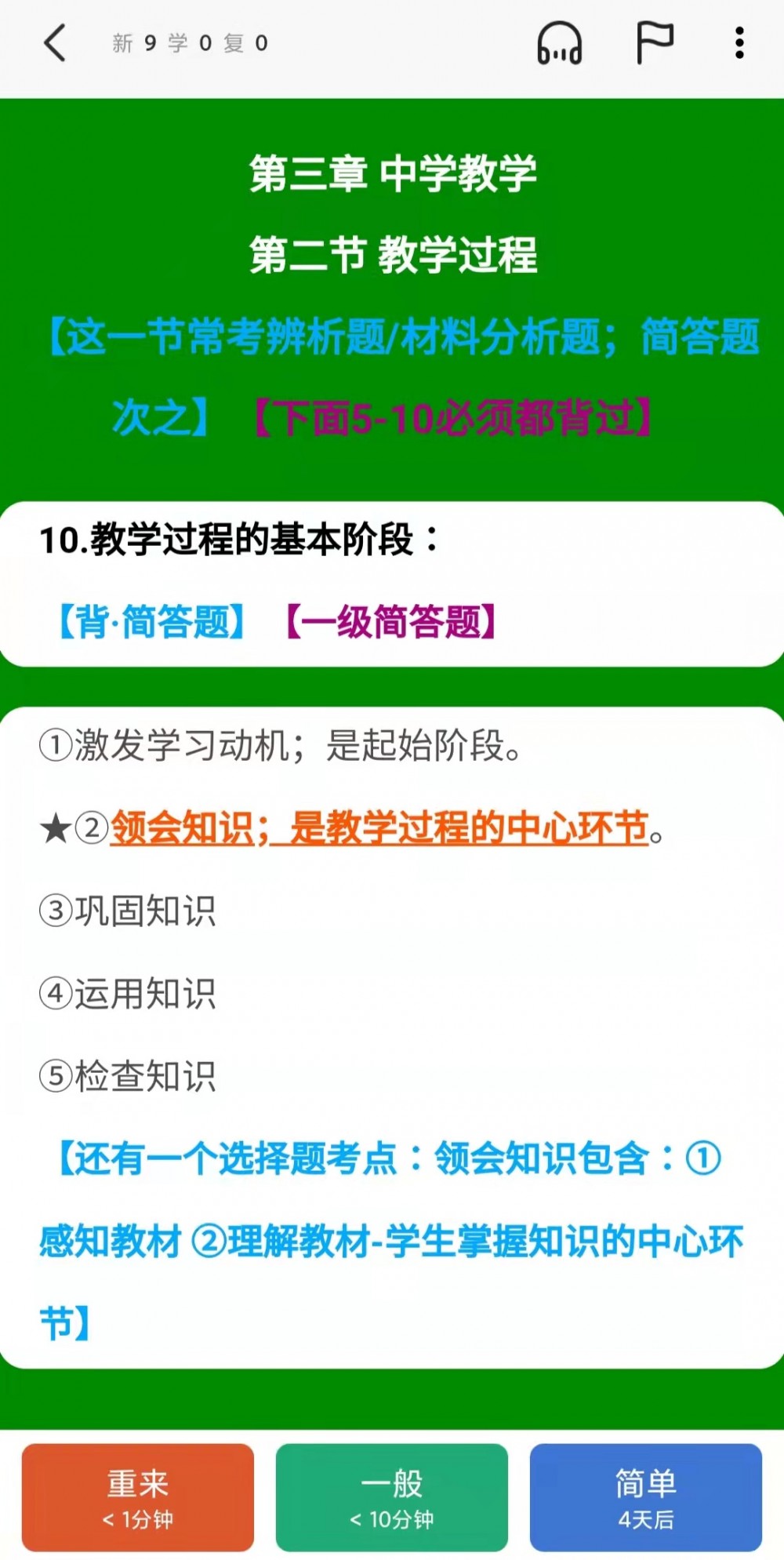Go back using the top-left arrow
Viewport: 784px width, 1560px height.
[x=55, y=43]
